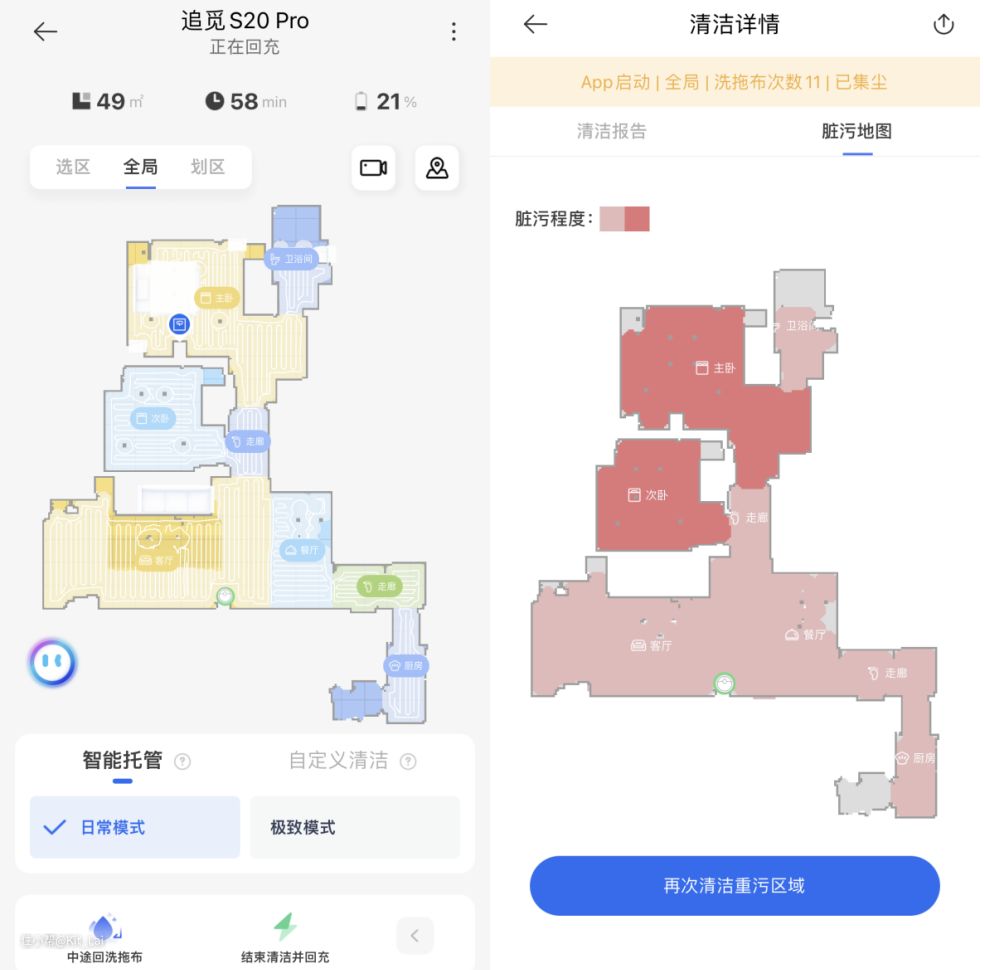
Task: Expand the collapsed side arrow panel
Action: (415, 936)
